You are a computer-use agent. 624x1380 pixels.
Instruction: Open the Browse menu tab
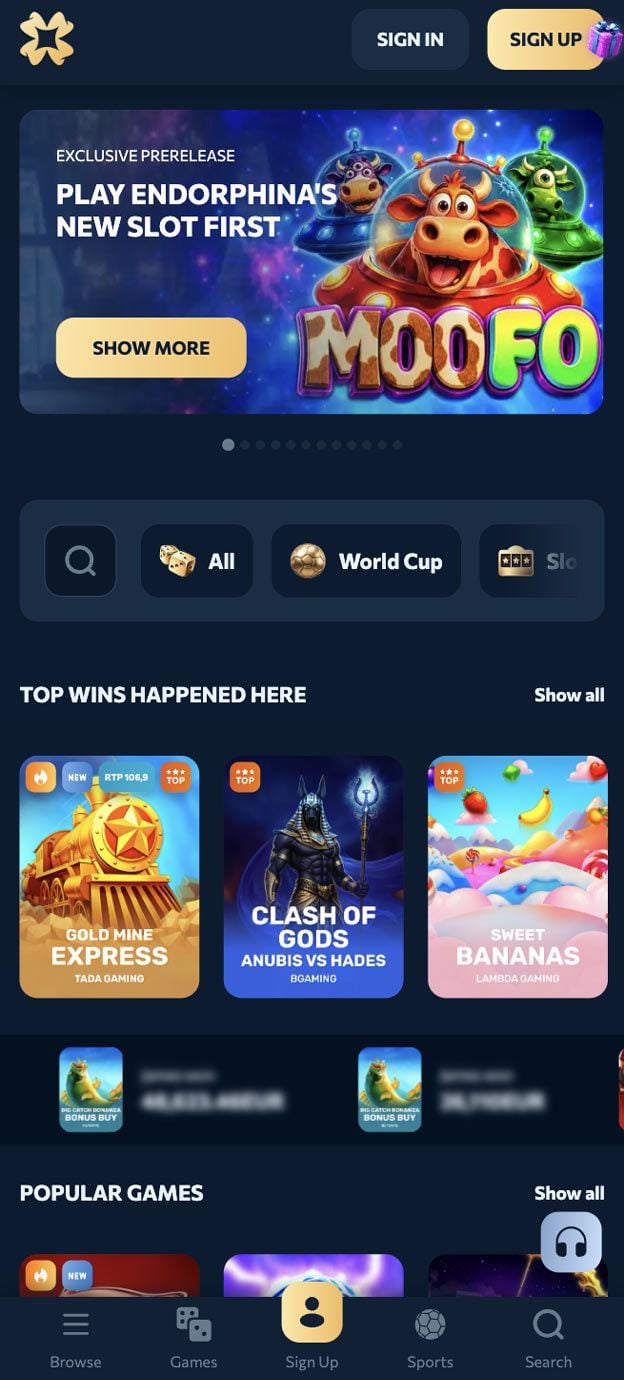point(76,1339)
